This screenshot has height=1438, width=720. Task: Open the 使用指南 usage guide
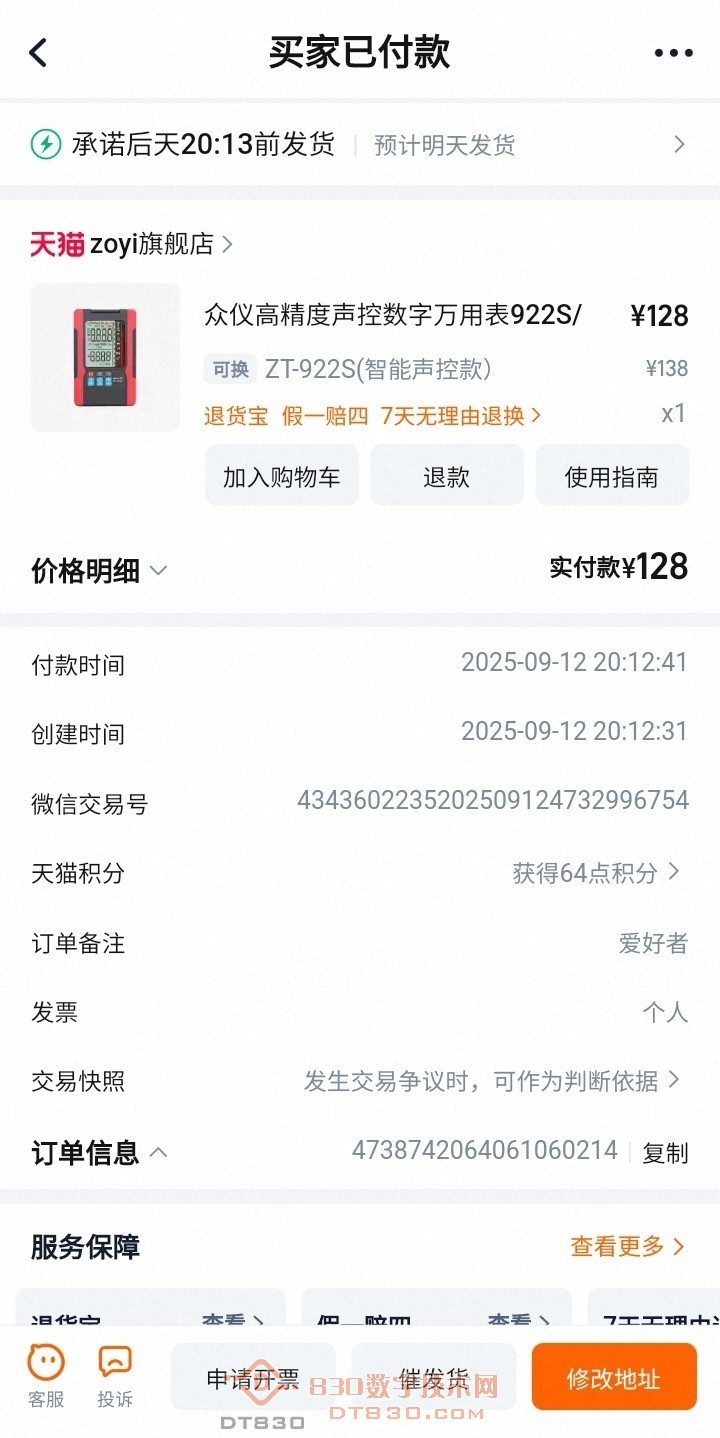pos(612,475)
